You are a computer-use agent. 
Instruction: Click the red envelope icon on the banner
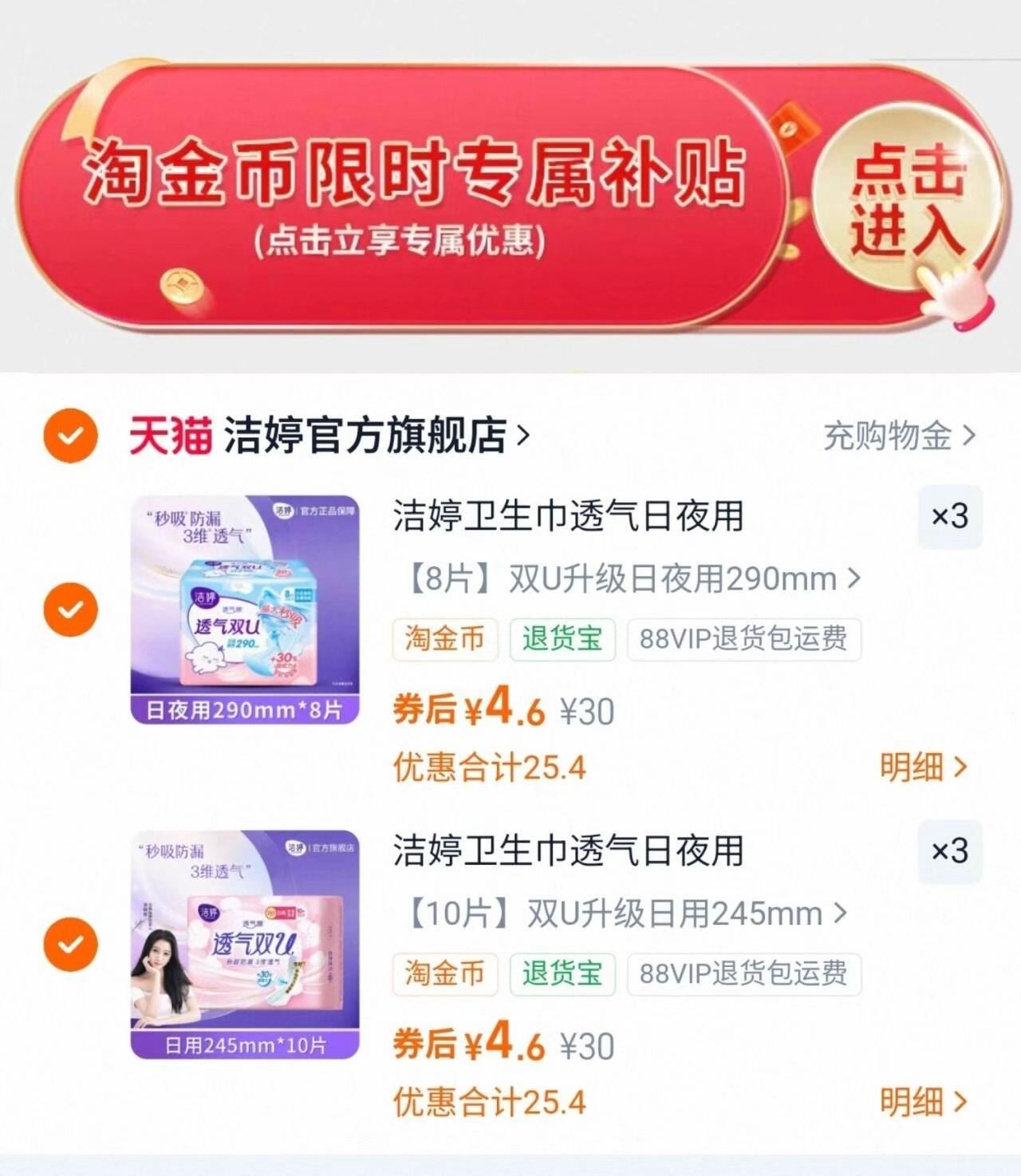[794, 128]
